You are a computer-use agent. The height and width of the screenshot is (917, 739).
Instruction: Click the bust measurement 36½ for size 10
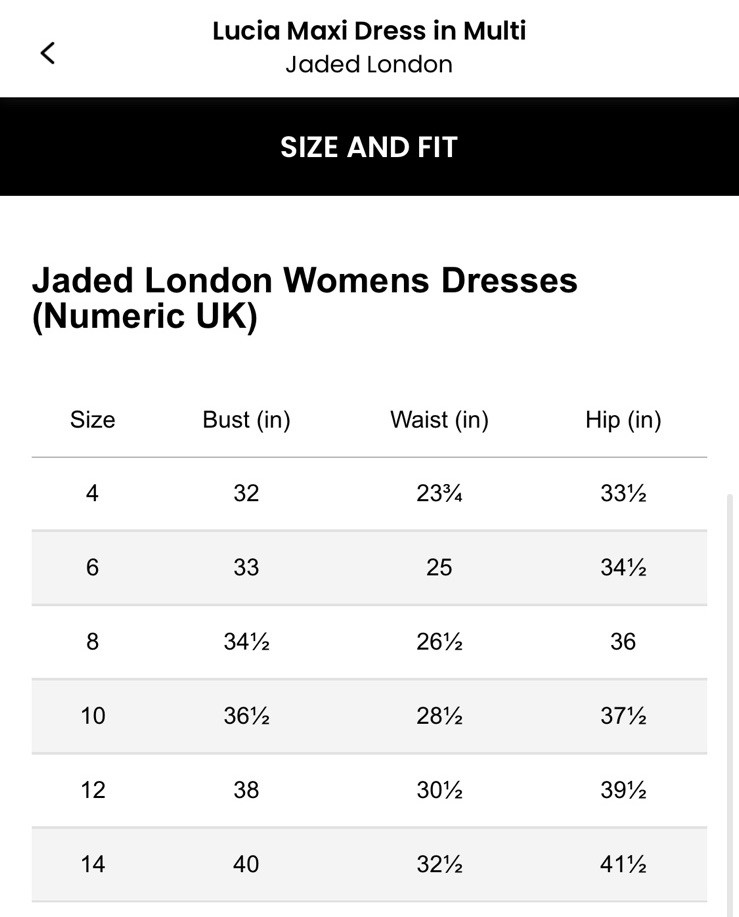pyautogui.click(x=246, y=716)
